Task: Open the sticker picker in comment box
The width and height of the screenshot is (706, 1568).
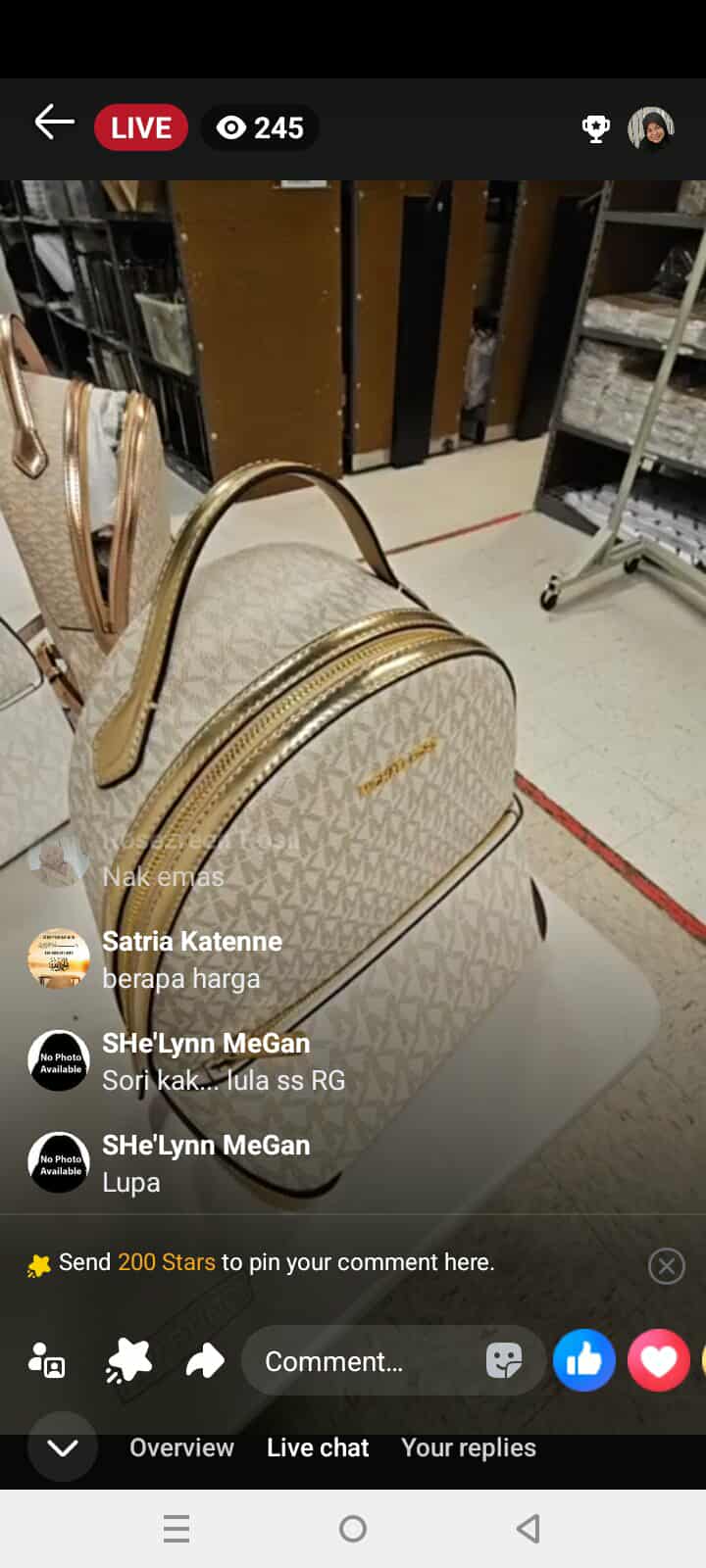Action: tap(504, 1360)
